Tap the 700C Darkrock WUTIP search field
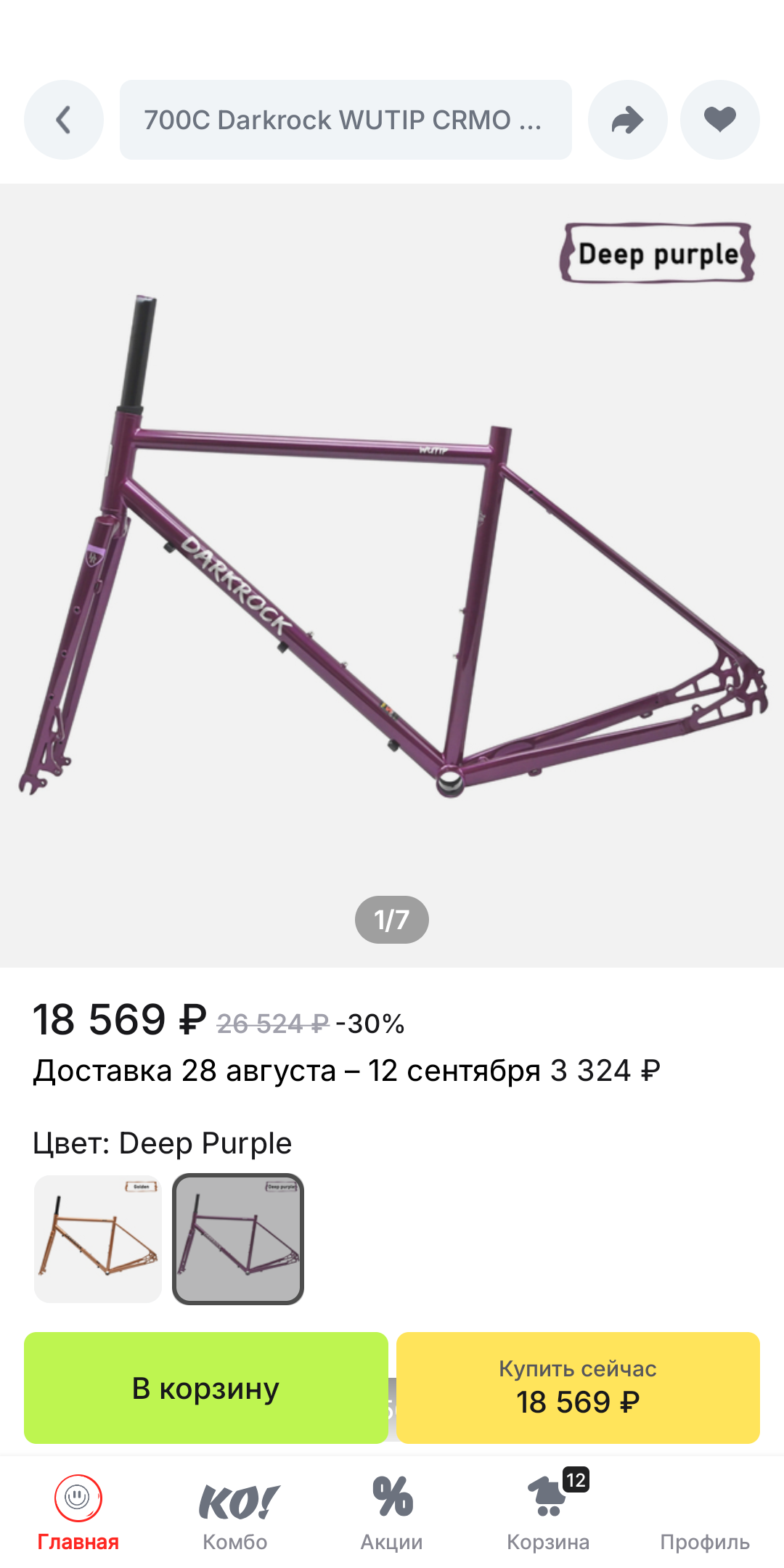 tap(346, 120)
